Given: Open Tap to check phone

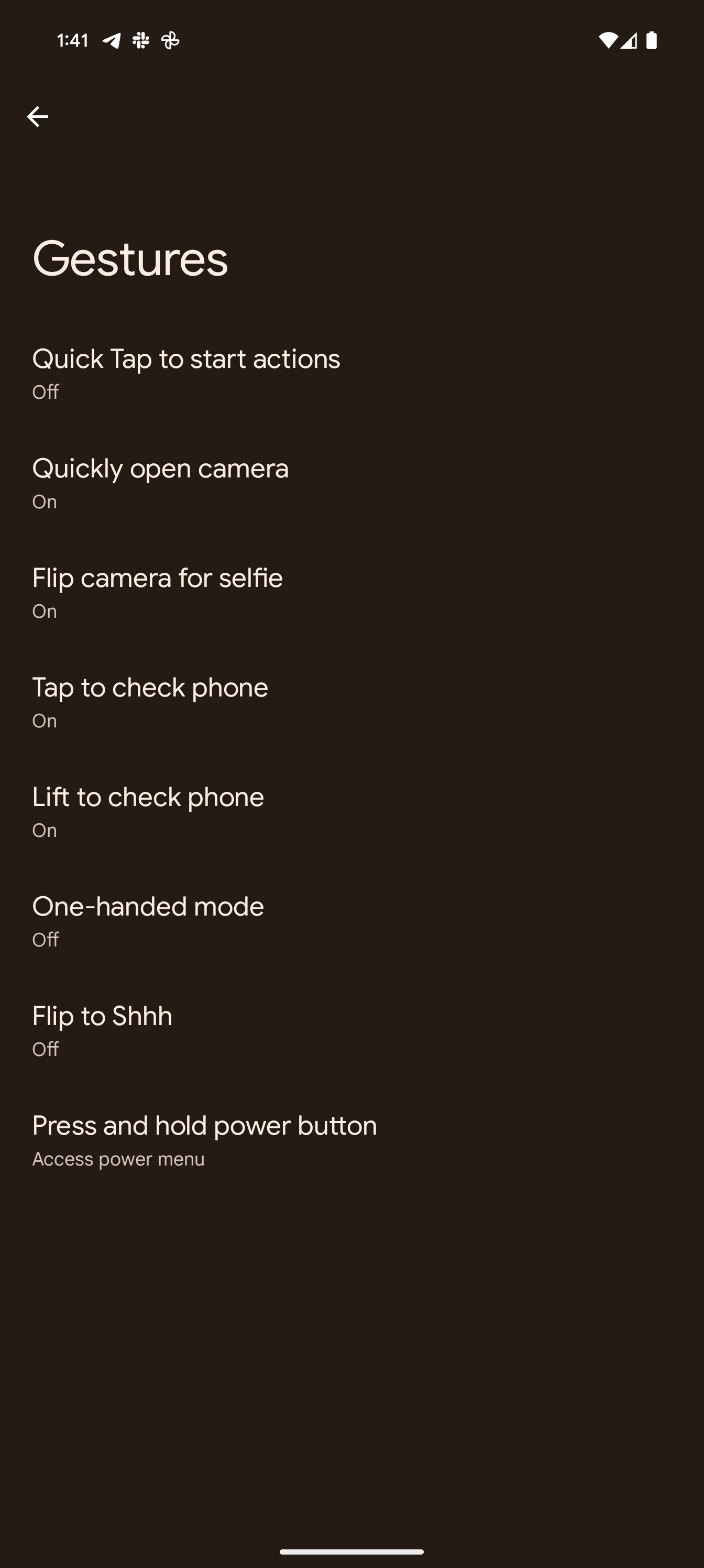Looking at the screenshot, I should tap(150, 701).
